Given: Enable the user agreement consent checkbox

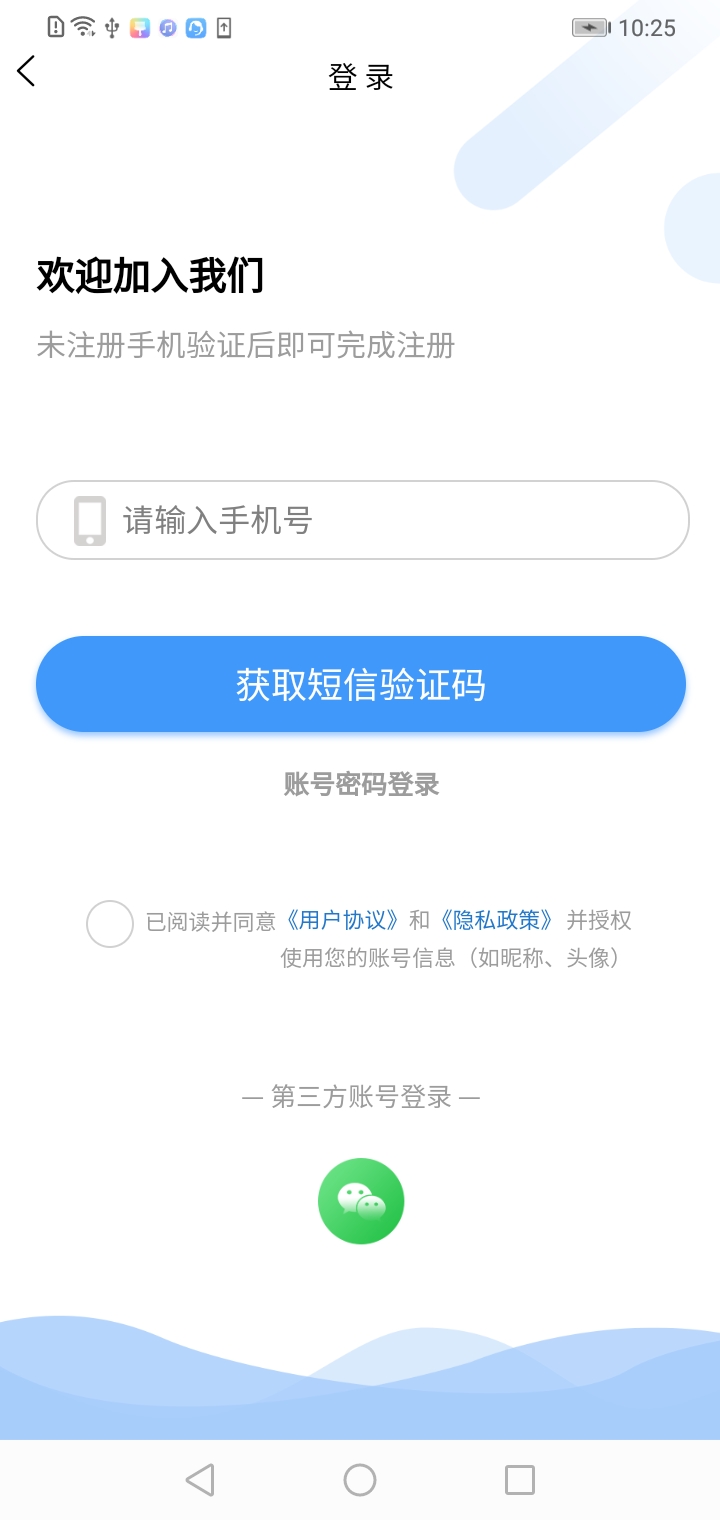Looking at the screenshot, I should [110, 924].
